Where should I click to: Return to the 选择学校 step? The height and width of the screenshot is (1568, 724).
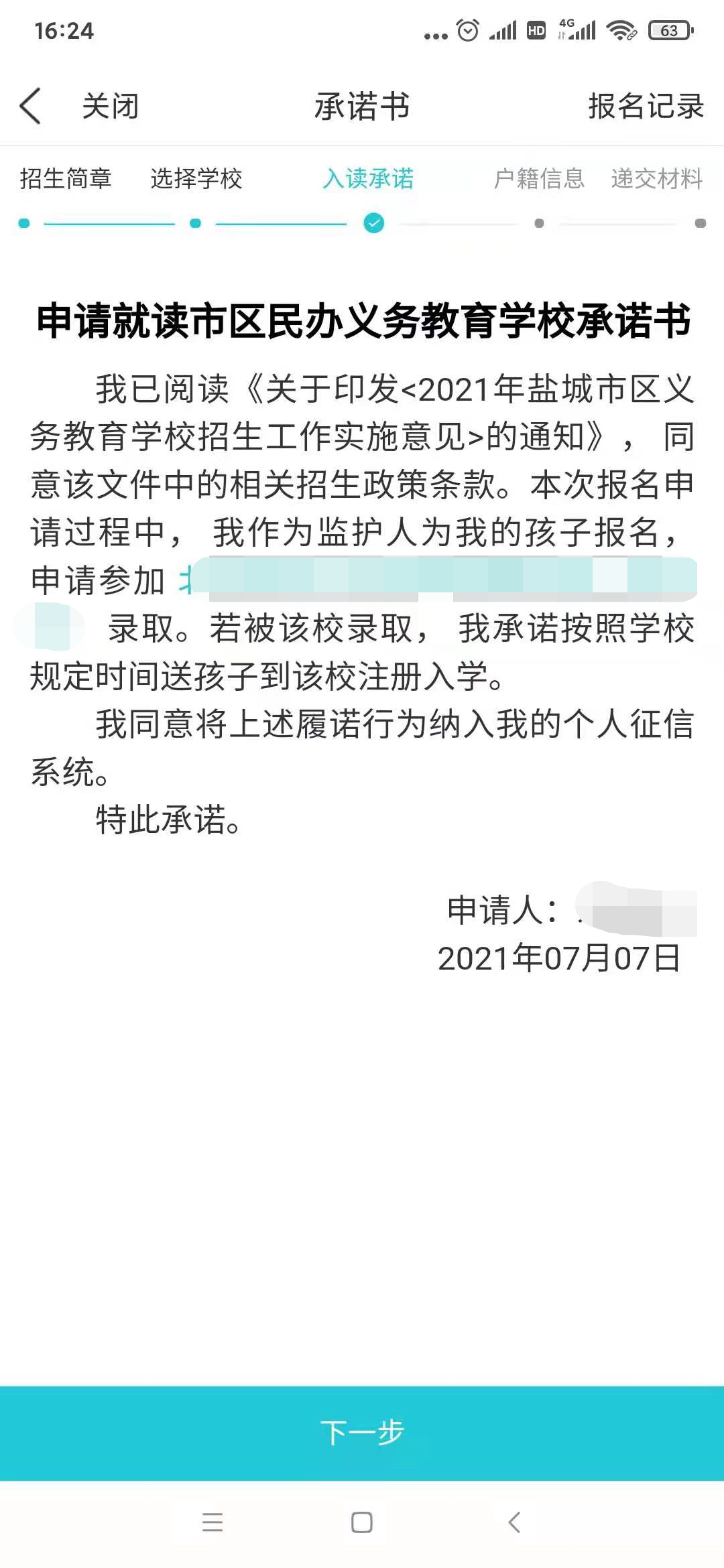tap(196, 179)
